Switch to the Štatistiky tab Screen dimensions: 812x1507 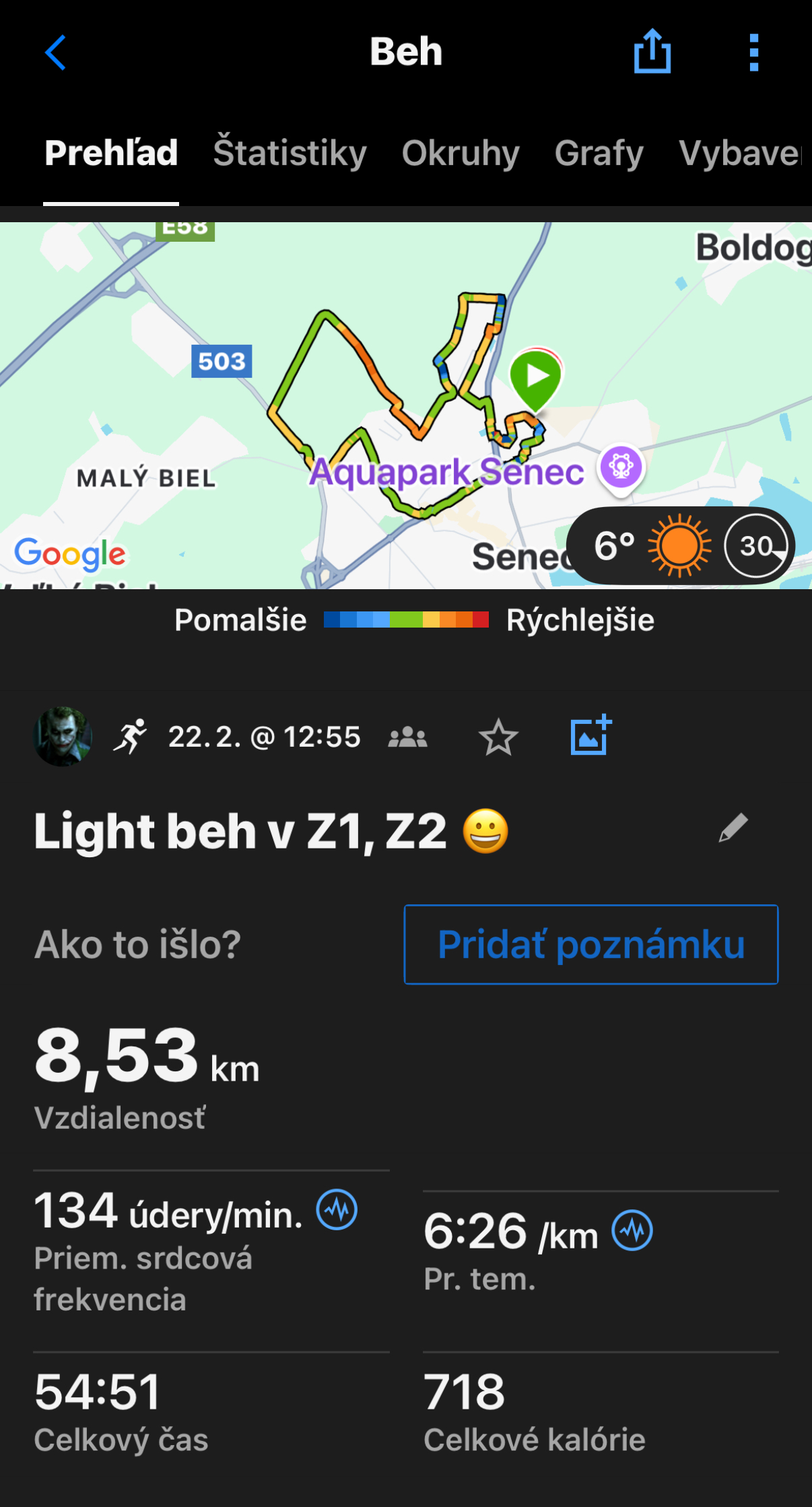click(290, 153)
